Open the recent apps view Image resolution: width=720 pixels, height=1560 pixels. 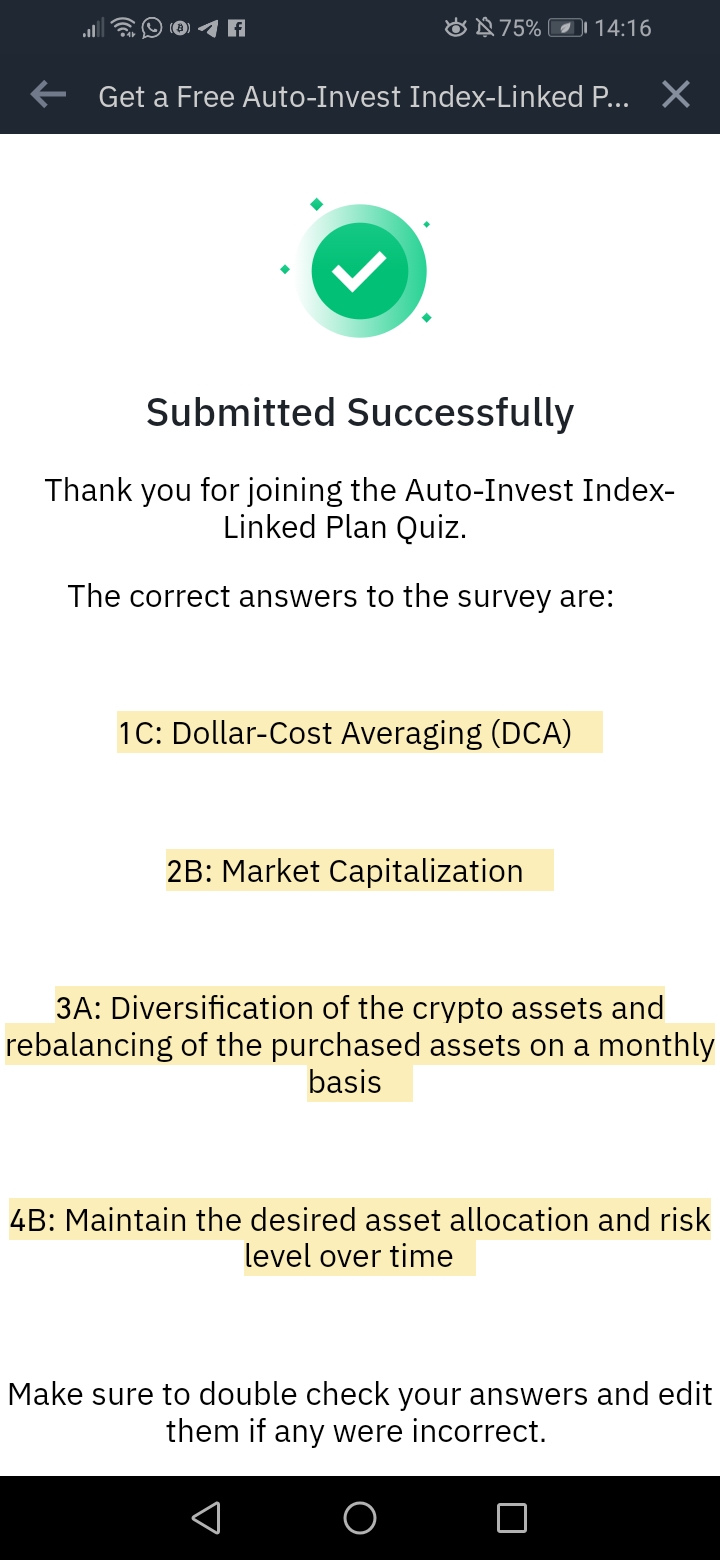[512, 1518]
